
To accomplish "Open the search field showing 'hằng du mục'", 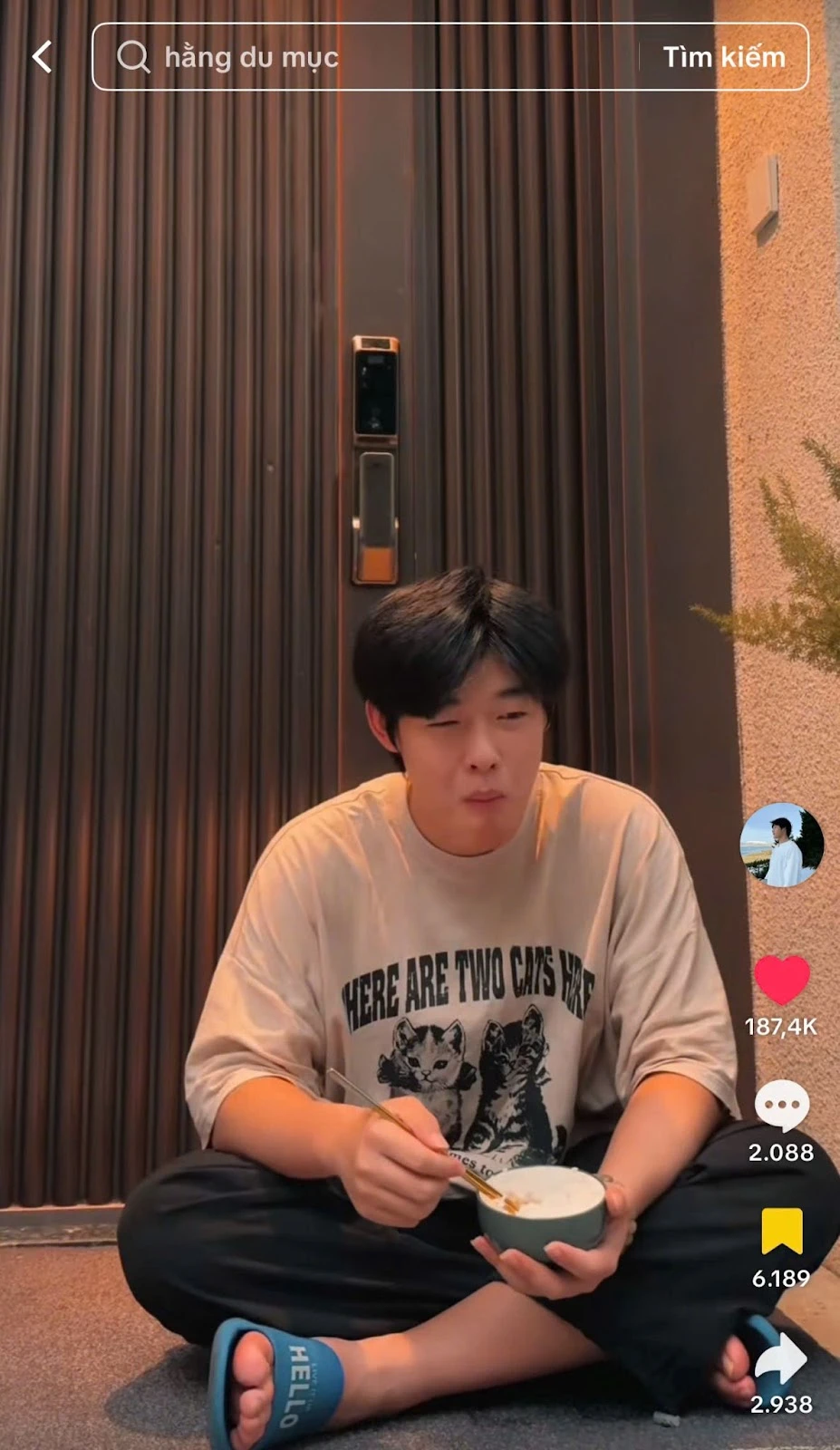I will 362,57.
